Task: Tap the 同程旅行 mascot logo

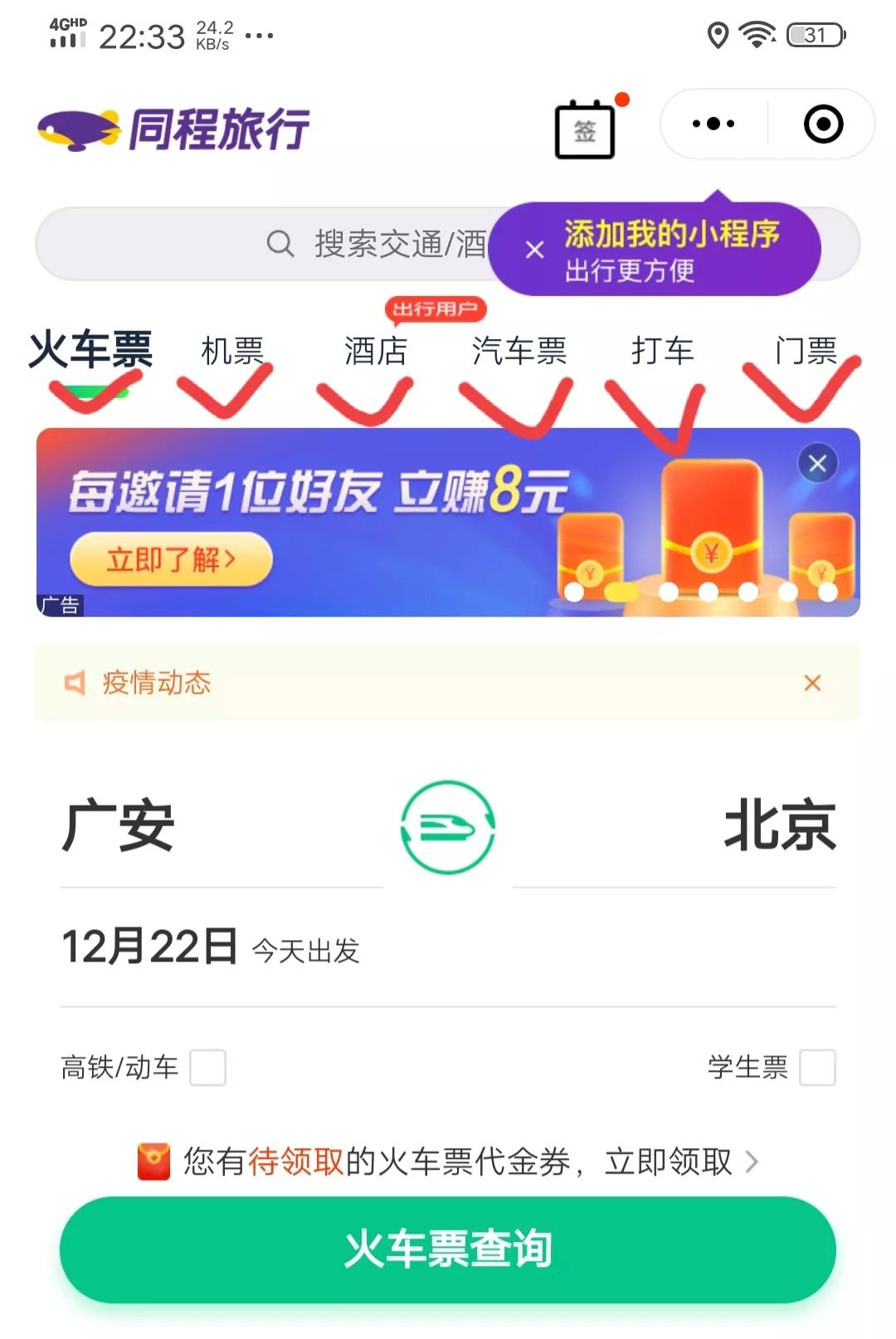Action: click(79, 126)
